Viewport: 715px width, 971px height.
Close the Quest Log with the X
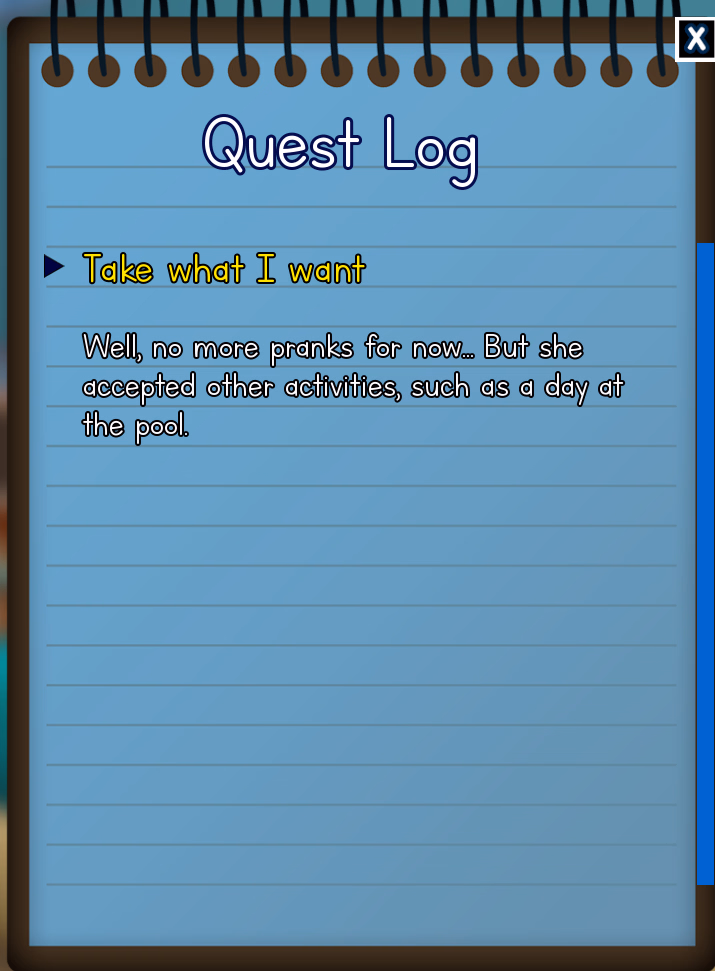pyautogui.click(x=695, y=40)
